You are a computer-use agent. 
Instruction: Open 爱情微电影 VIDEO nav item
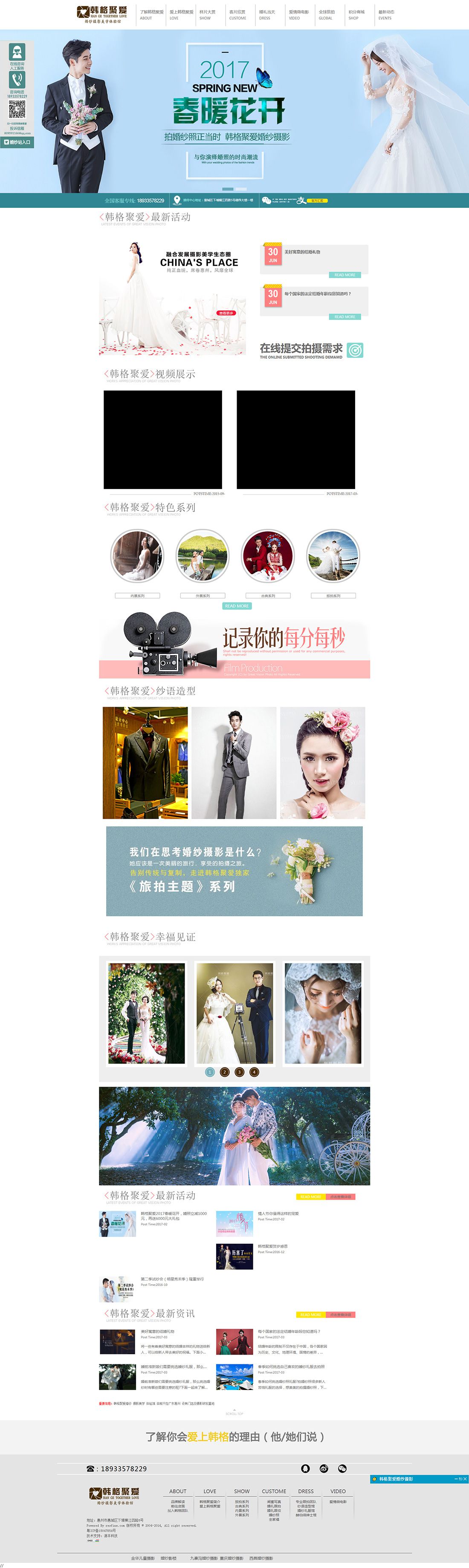click(298, 14)
